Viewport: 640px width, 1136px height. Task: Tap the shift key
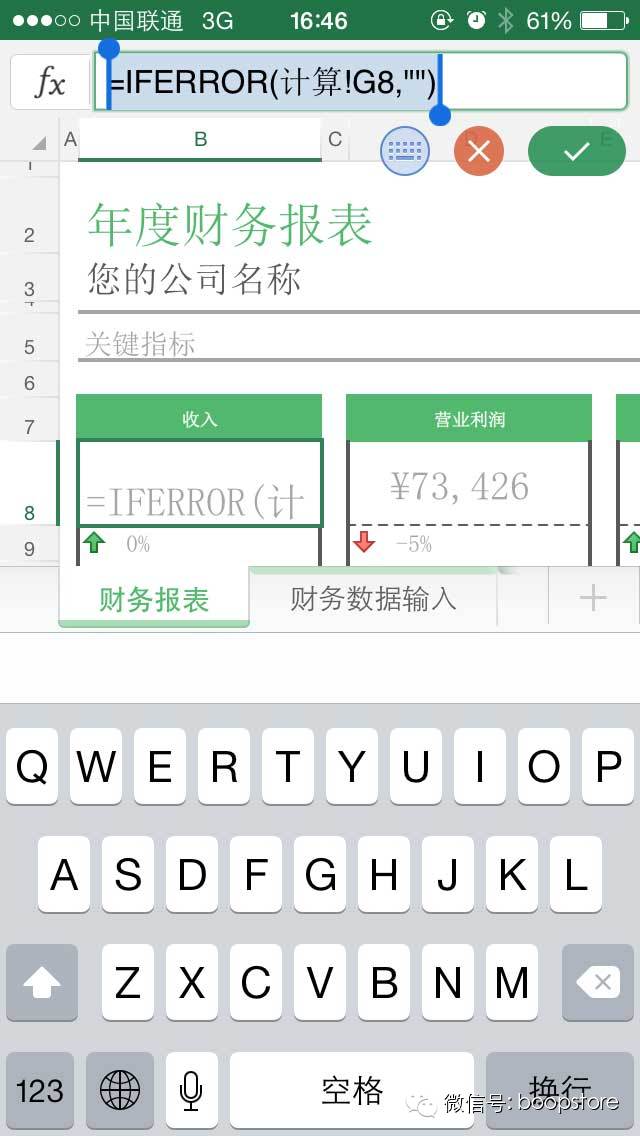[41, 982]
